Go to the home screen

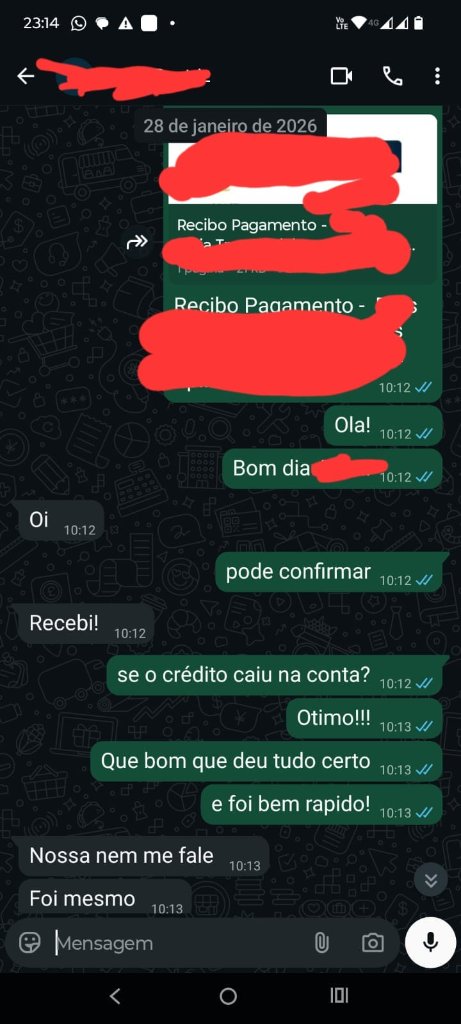(x=228, y=996)
